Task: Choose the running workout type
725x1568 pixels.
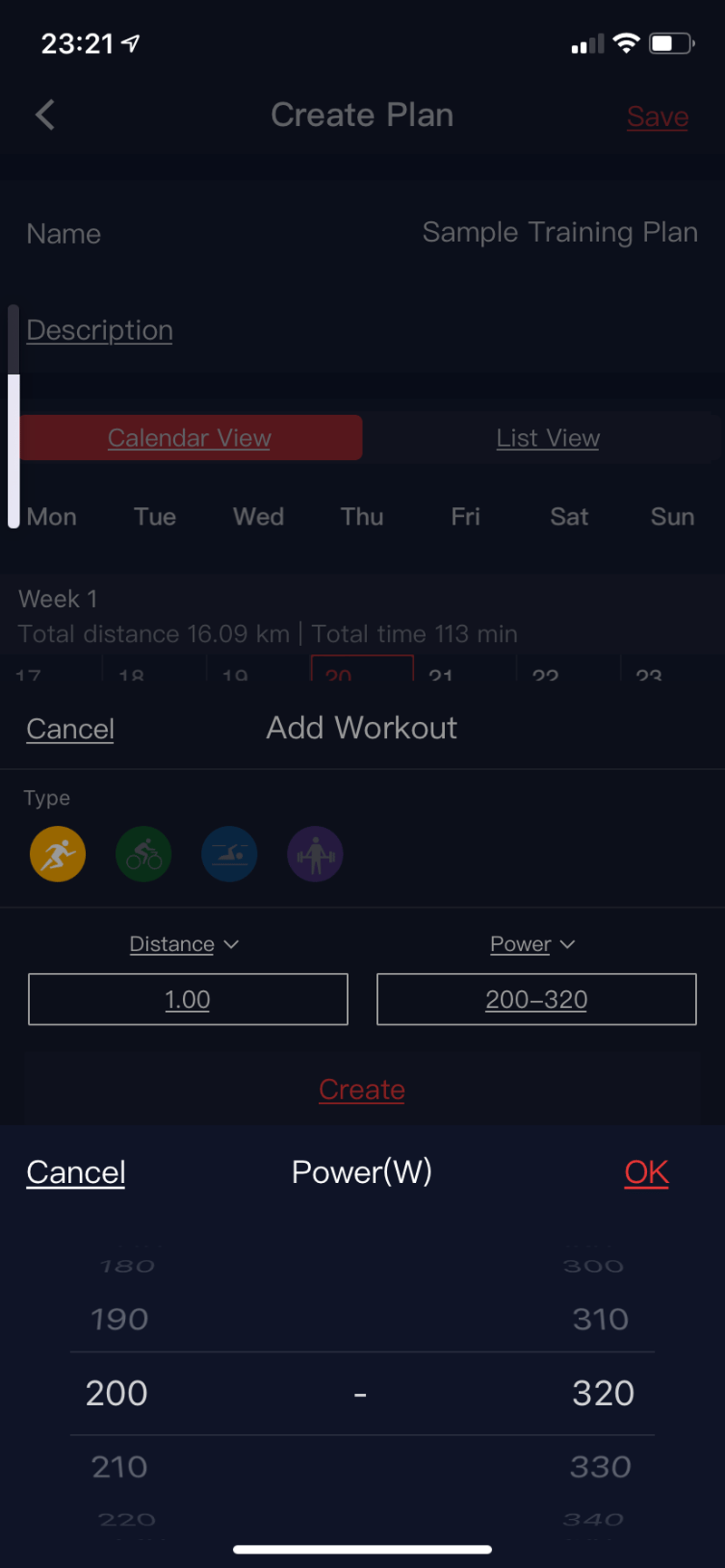Action: 58,854
